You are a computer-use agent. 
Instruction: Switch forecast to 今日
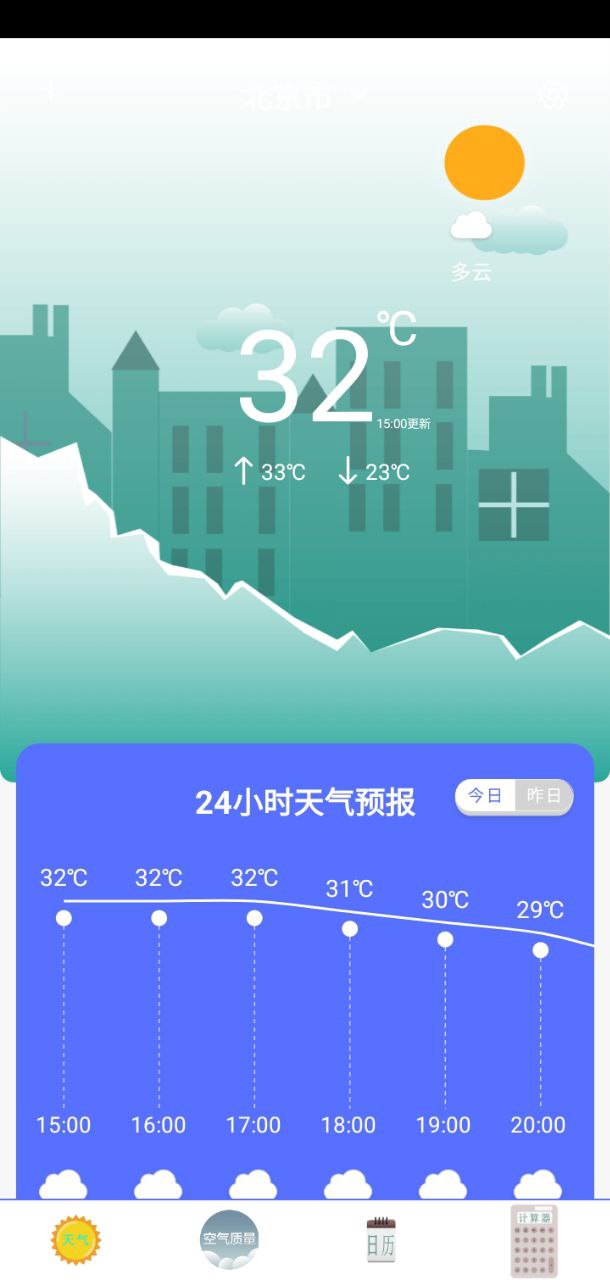pyautogui.click(x=486, y=796)
